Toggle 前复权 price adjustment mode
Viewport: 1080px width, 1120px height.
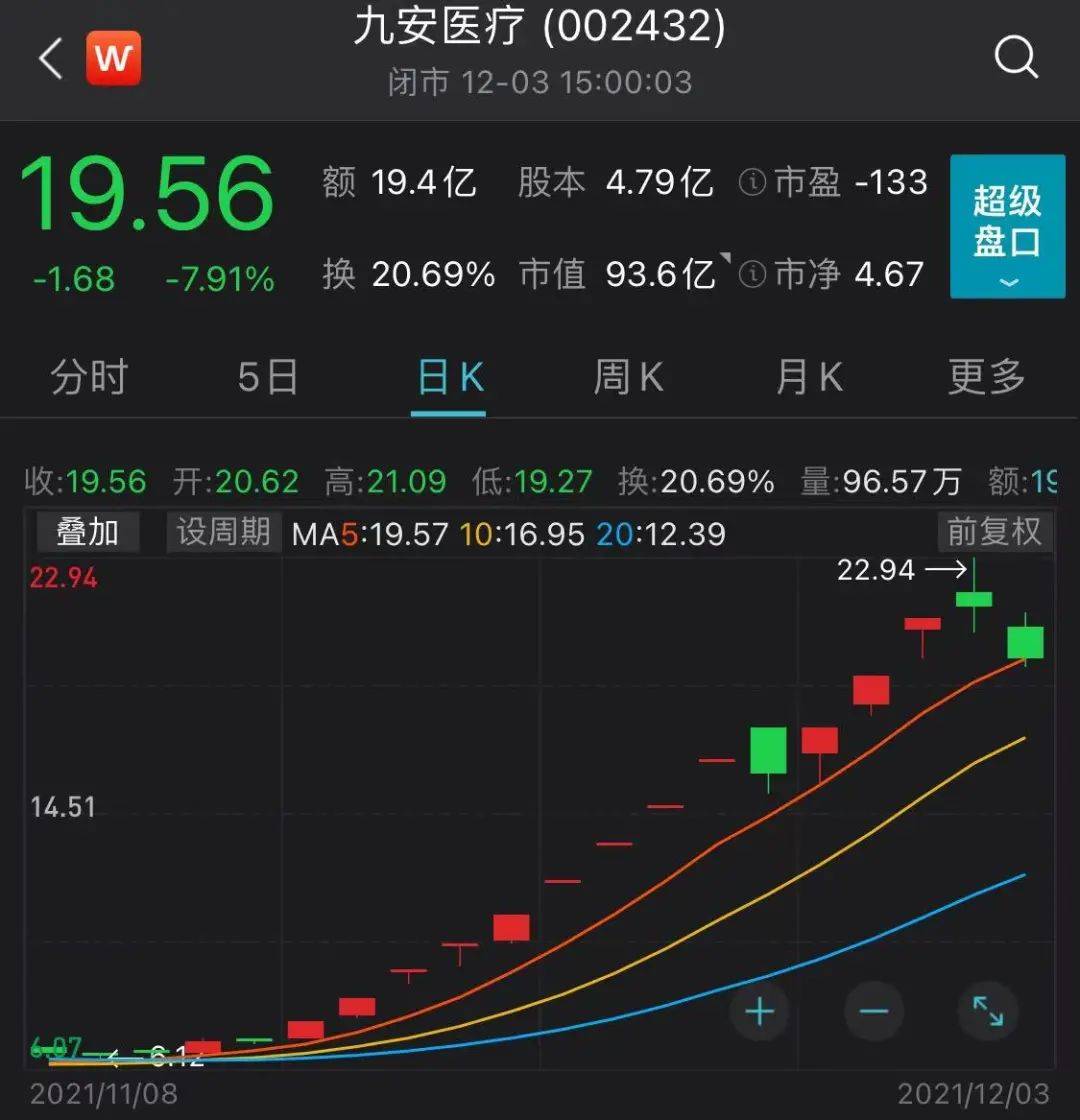[995, 534]
